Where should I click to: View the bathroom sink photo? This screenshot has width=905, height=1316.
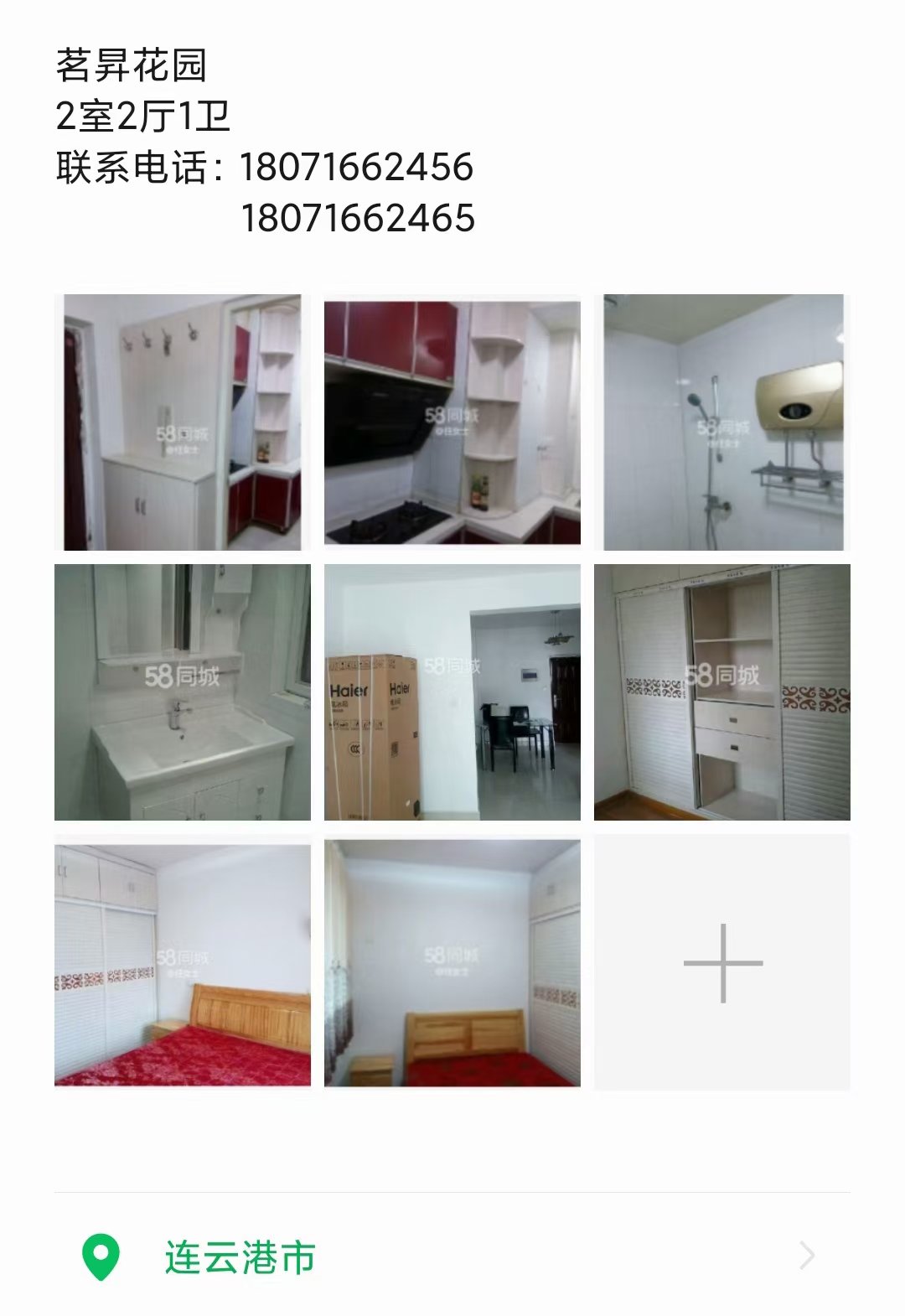(x=182, y=692)
